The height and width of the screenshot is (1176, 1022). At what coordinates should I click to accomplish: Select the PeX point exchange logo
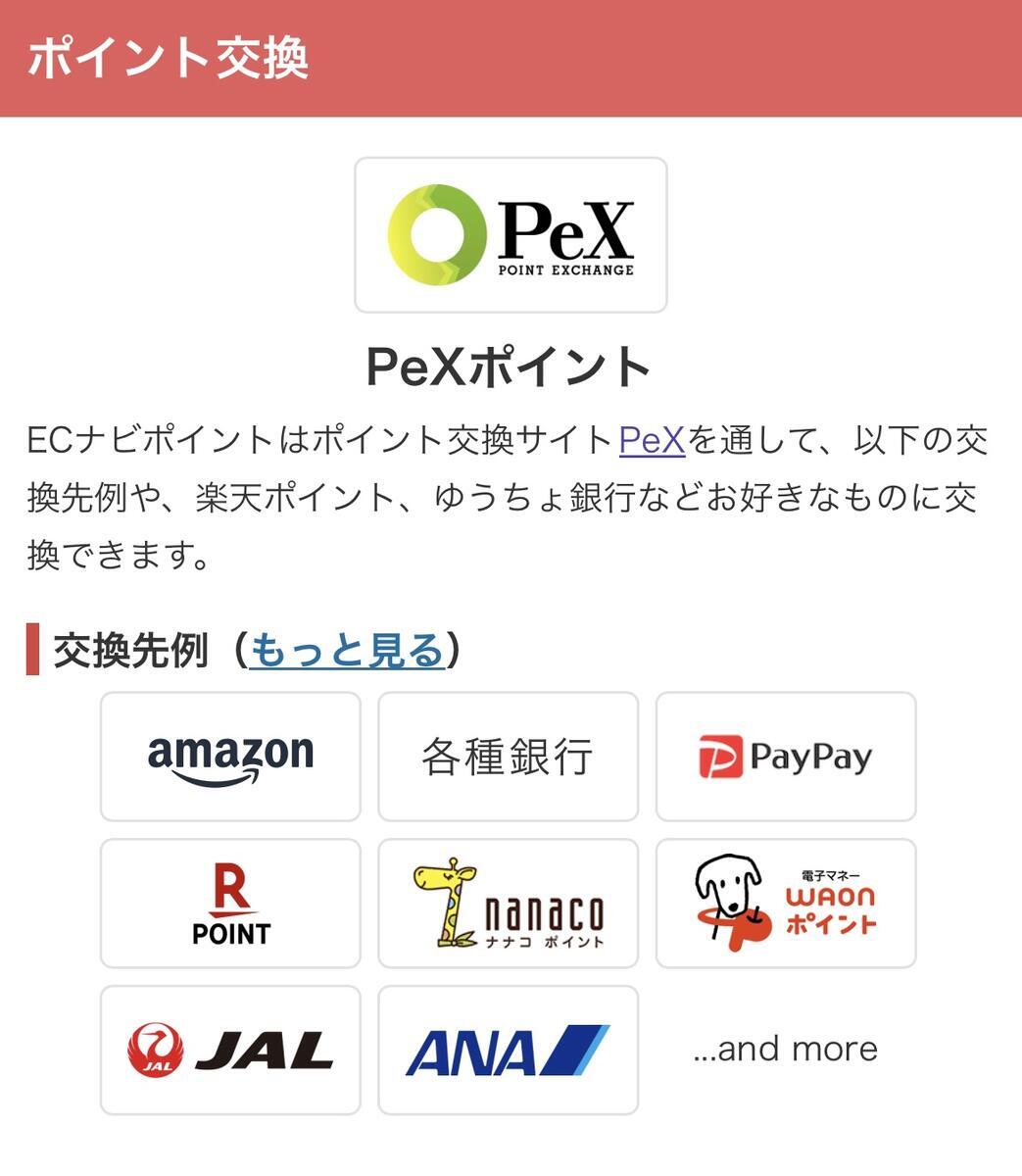(x=510, y=233)
